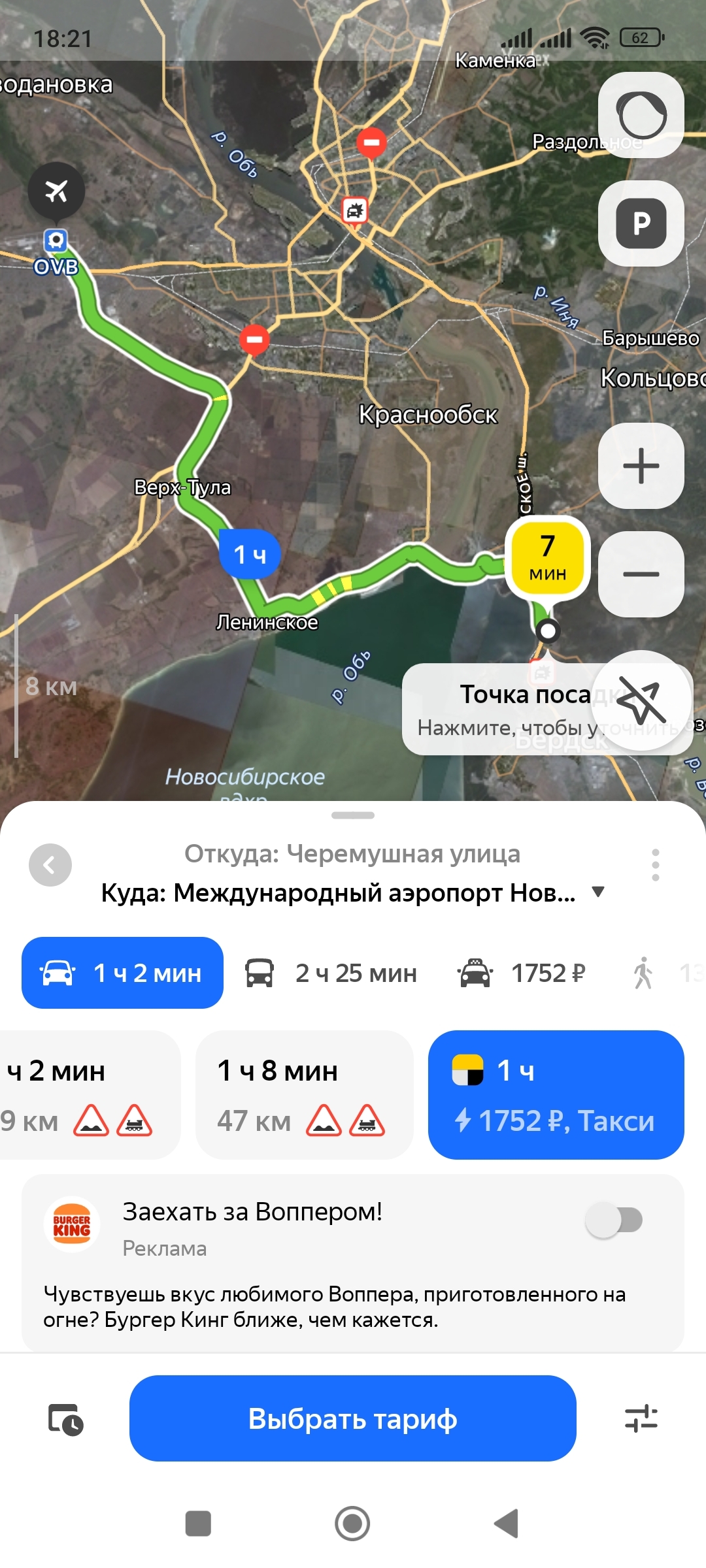The image size is (706, 1568).
Task: Enable the Burger King Whopper stop toggle
Action: coord(614,1220)
